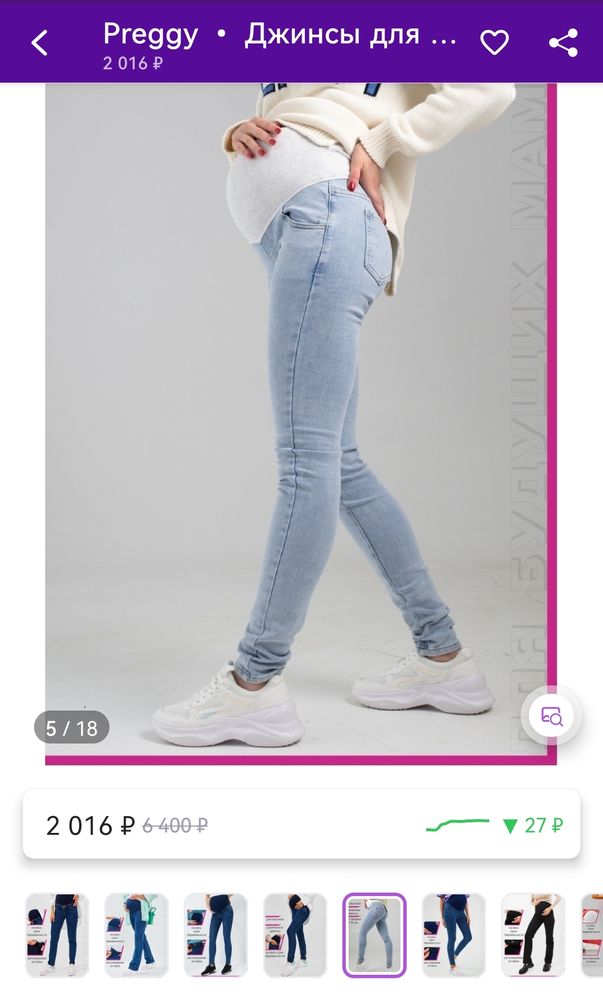Go back from the product page

[x=40, y=43]
